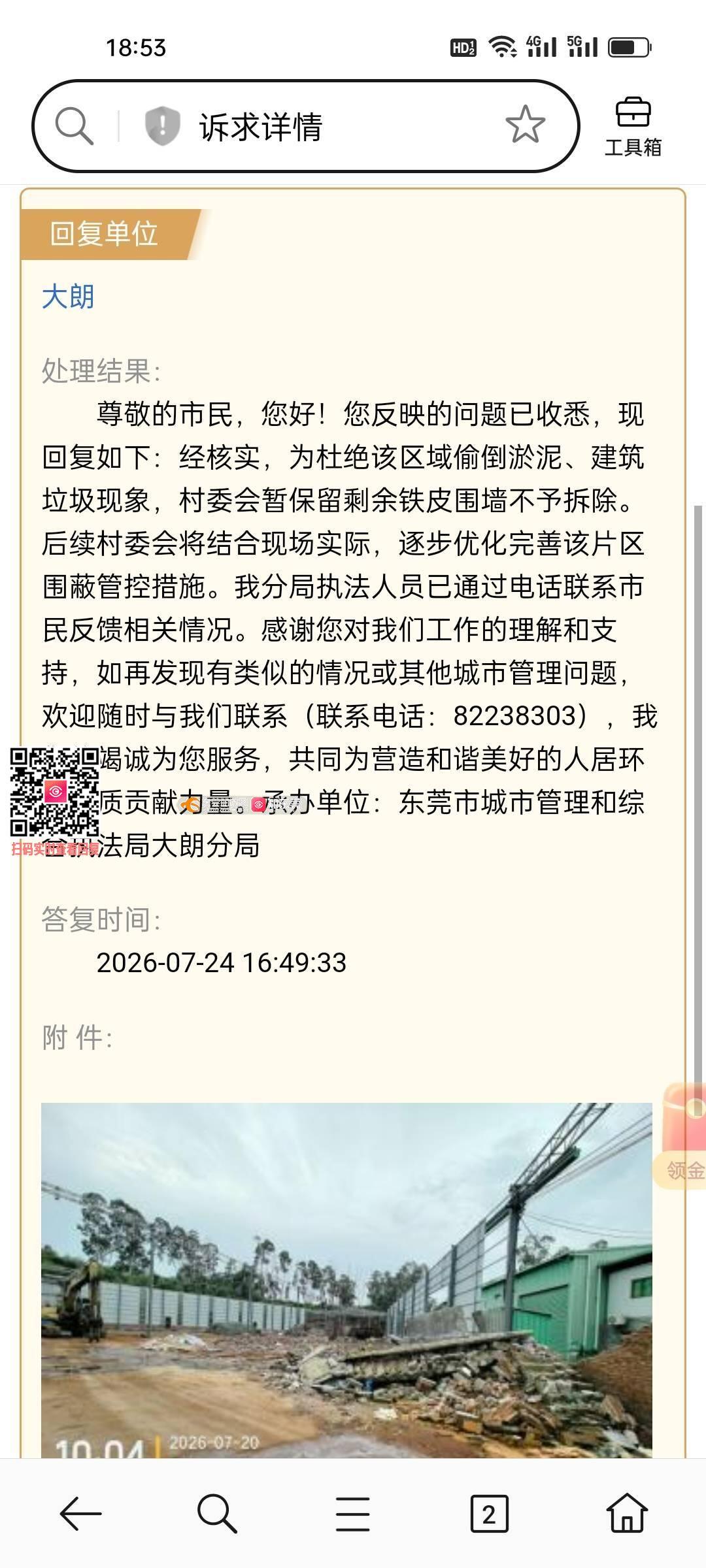Tap the search magnifier in address bar
Viewport: 706px width, 1568px height.
pyautogui.click(x=74, y=126)
